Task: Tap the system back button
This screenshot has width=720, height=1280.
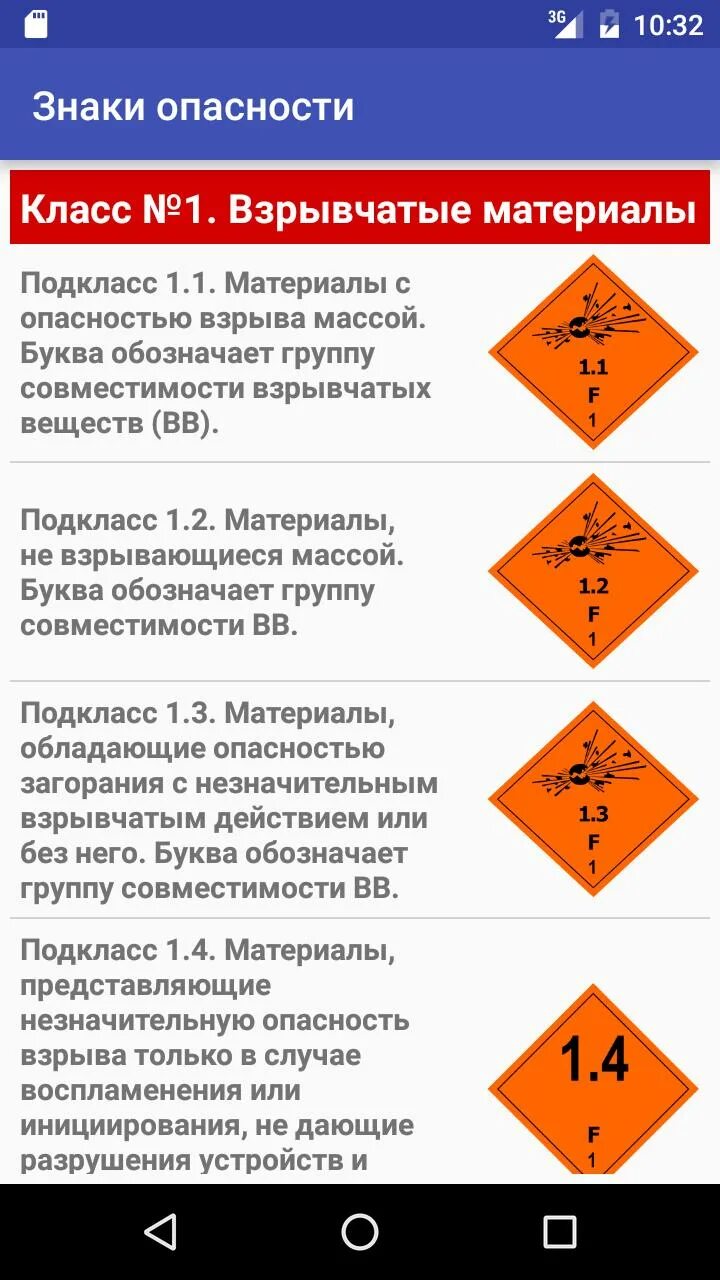Action: (x=160, y=1232)
